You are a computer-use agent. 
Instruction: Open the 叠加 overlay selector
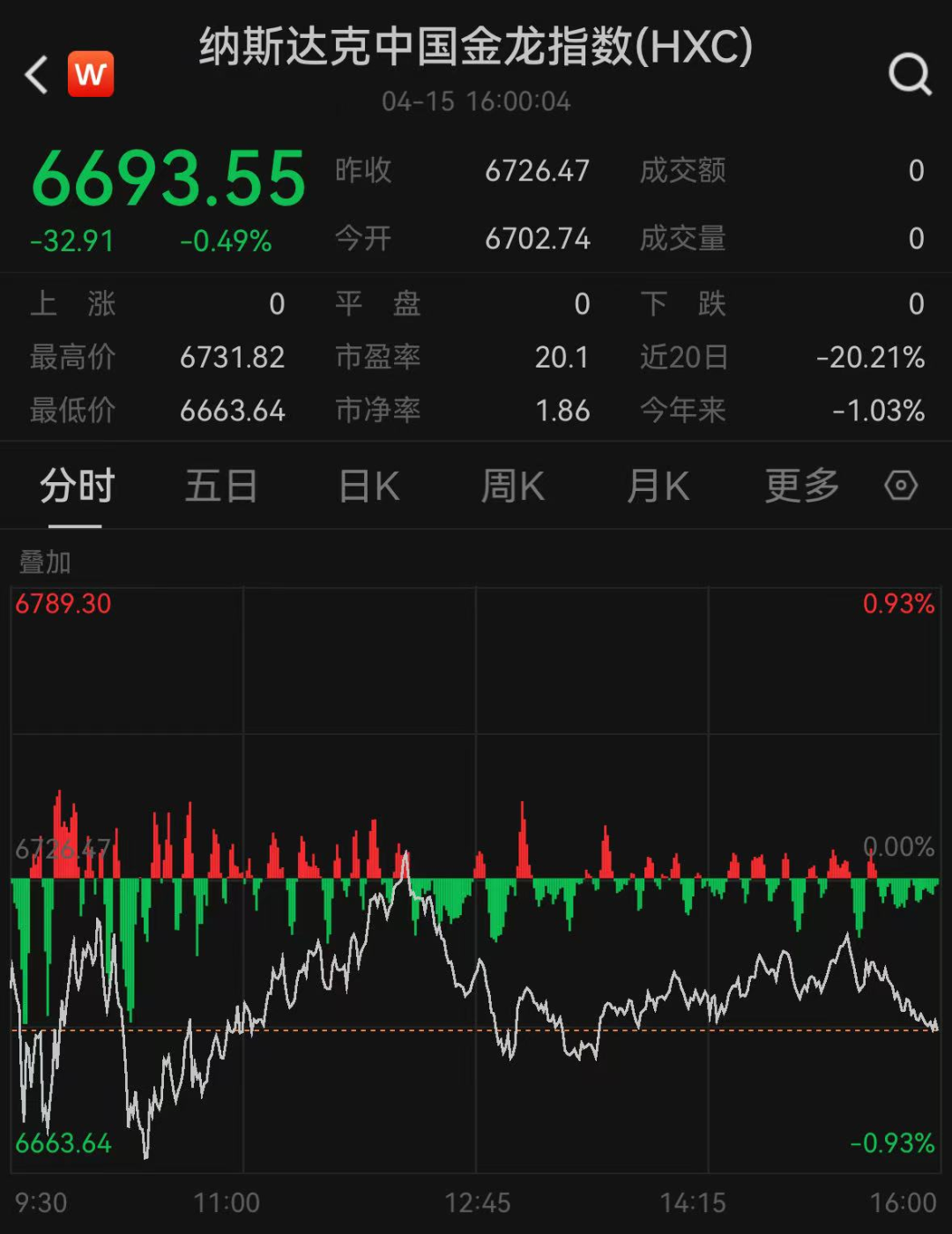(x=44, y=561)
